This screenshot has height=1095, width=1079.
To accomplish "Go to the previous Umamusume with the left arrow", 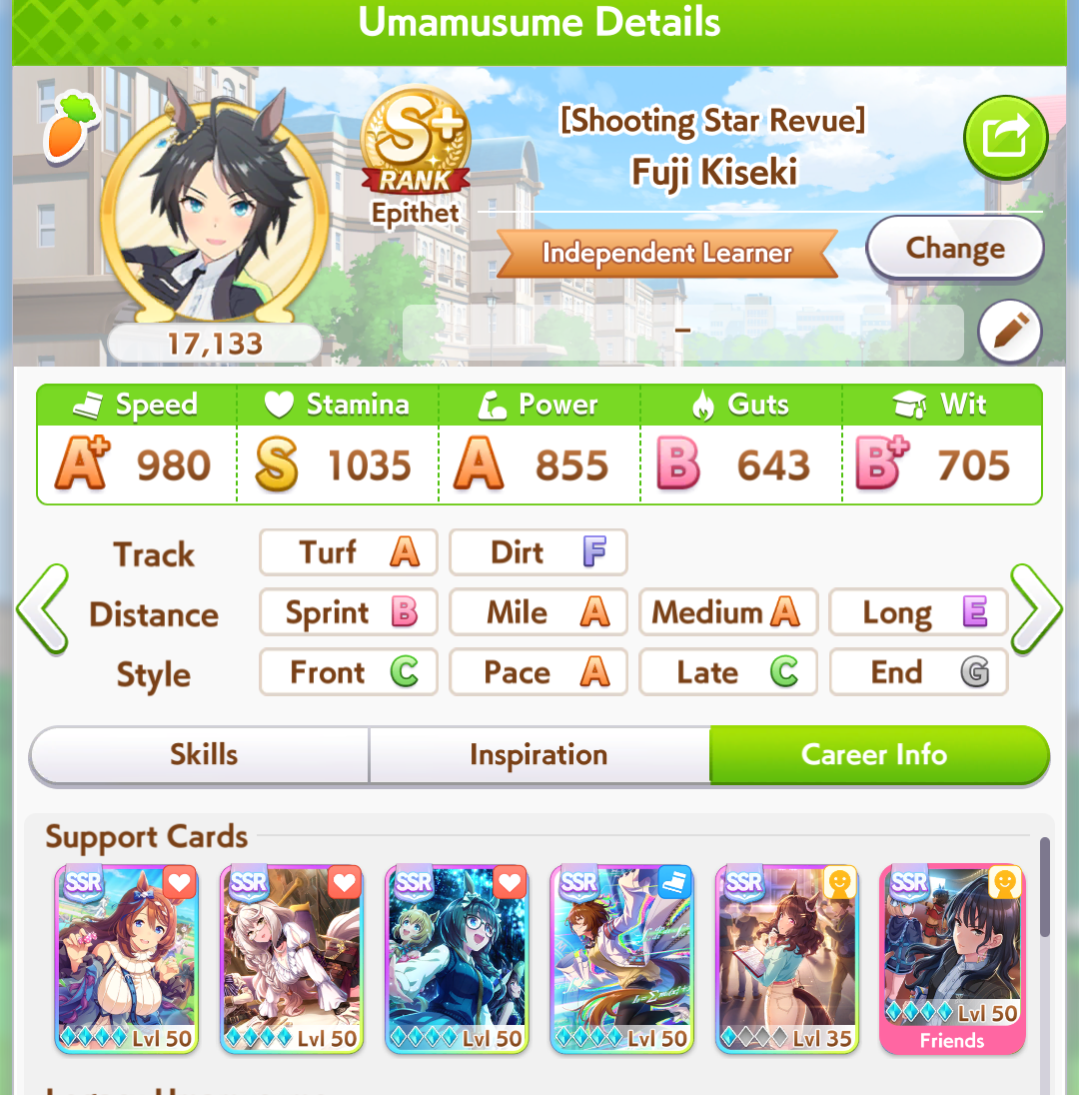I will click(43, 609).
